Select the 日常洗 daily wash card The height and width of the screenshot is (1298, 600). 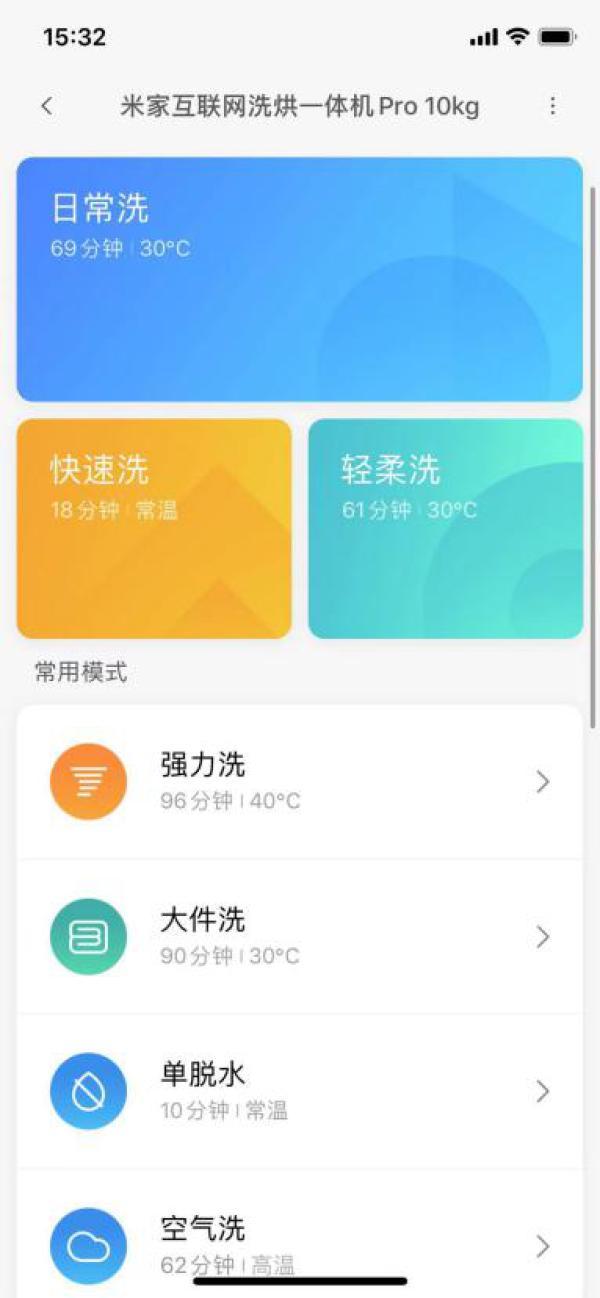pos(299,279)
